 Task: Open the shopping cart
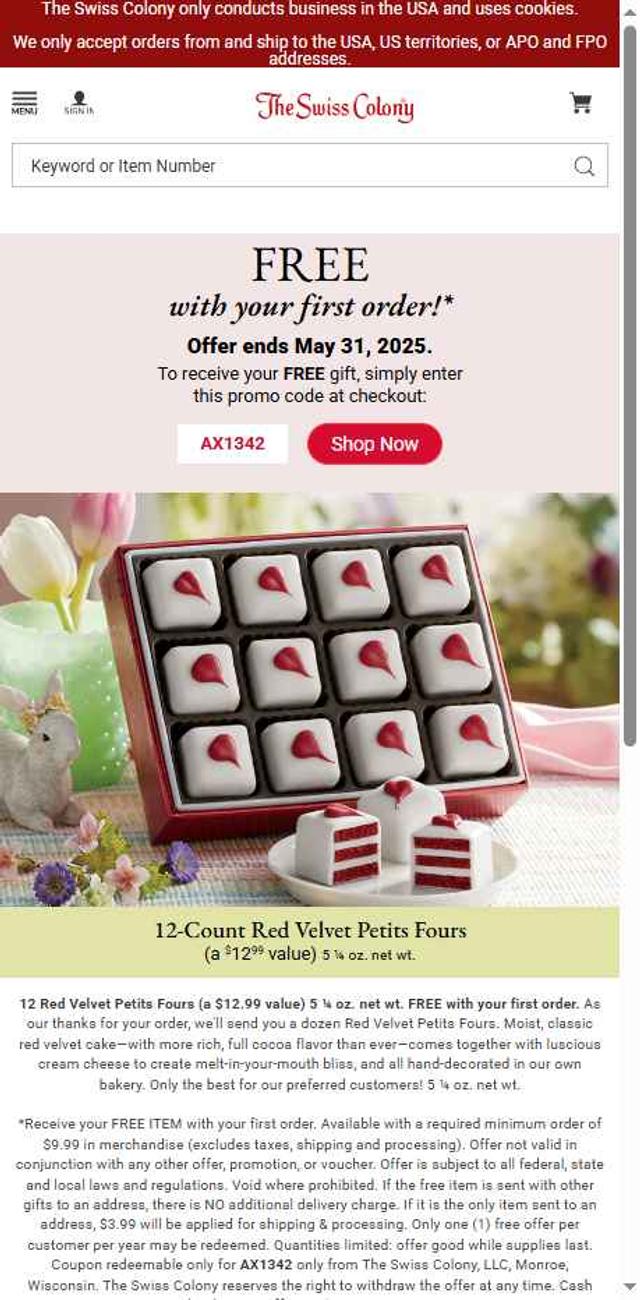point(580,103)
